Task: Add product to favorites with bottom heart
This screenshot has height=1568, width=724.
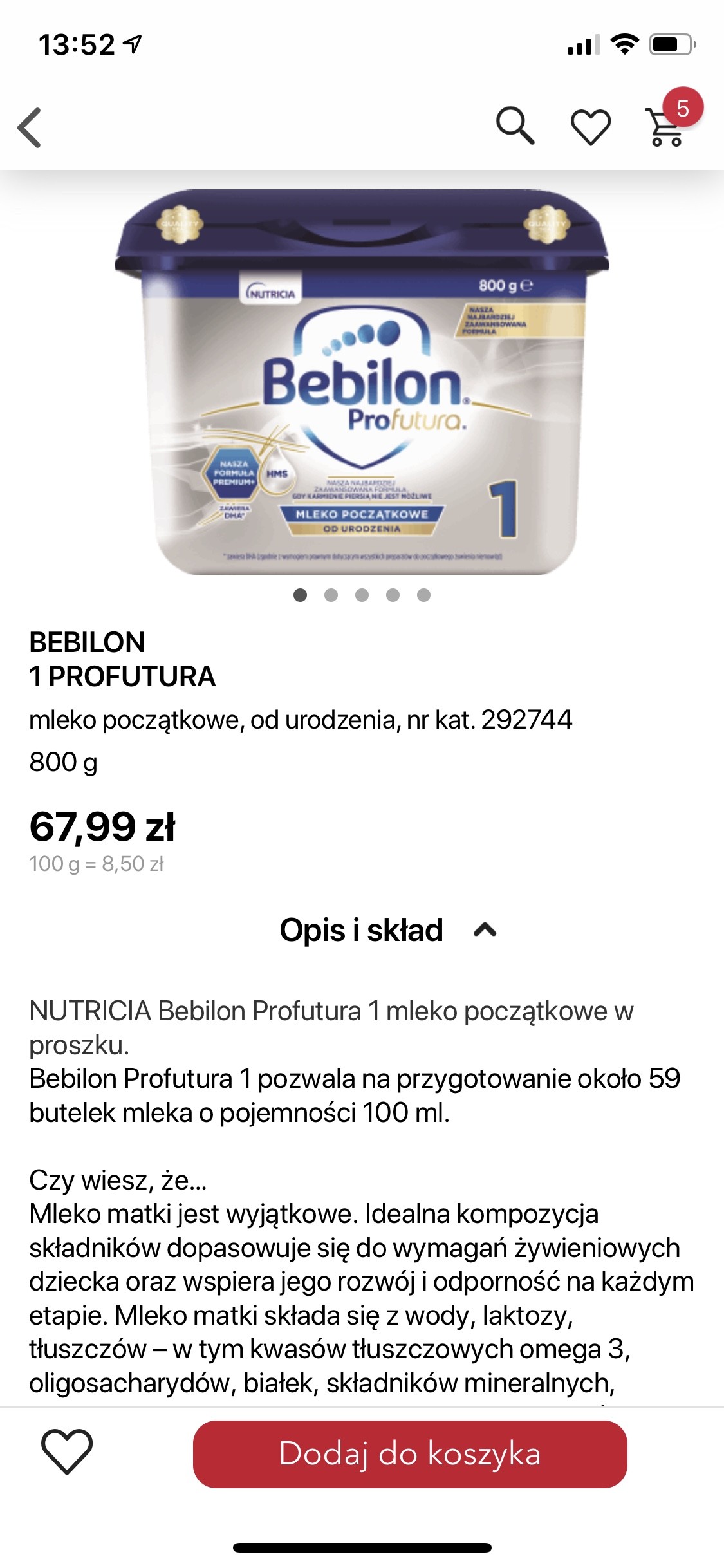Action: 67,1452
